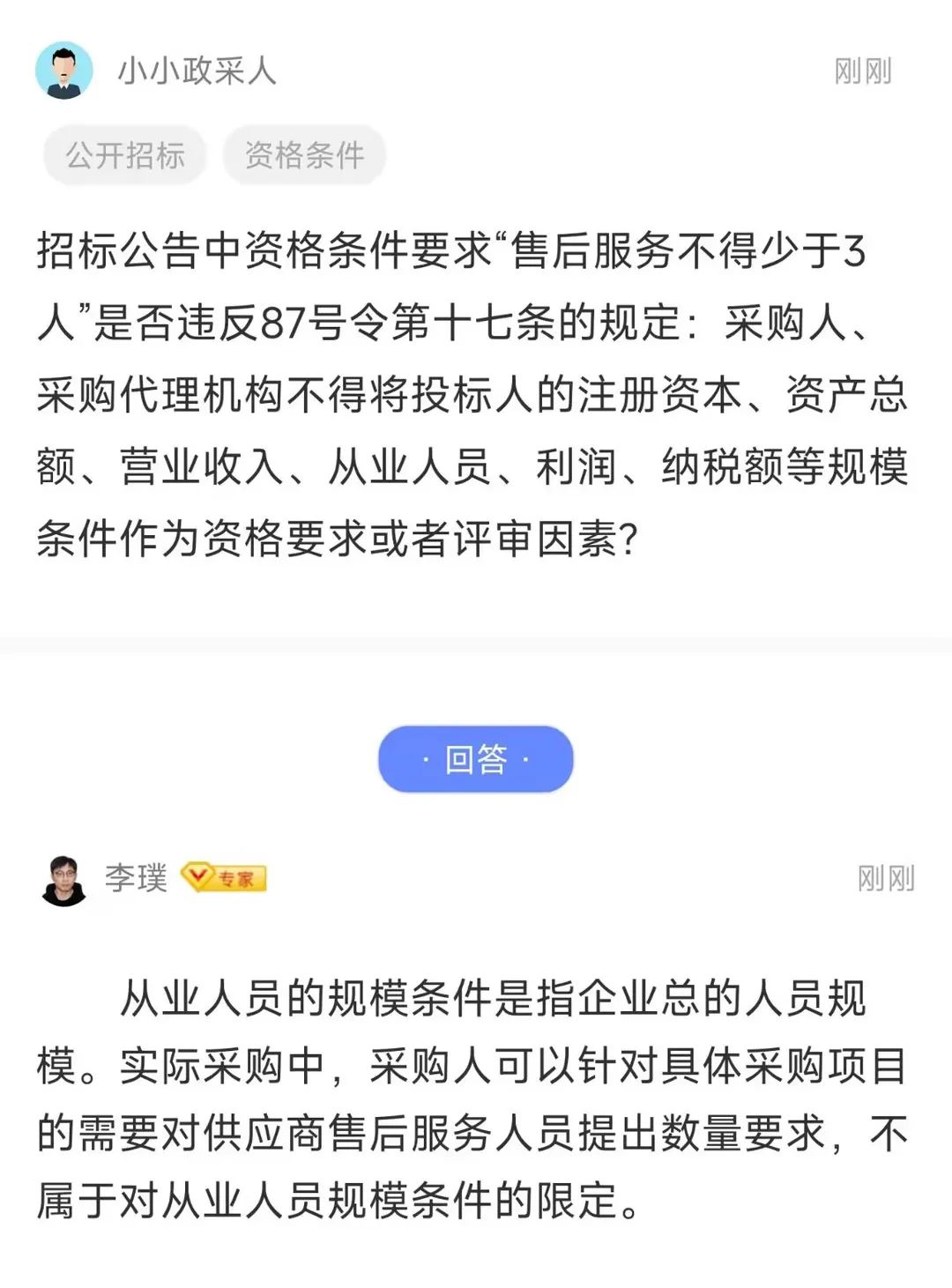The height and width of the screenshot is (1288, 952).
Task: Open 小小政采人's profile avatar
Action: coord(64,71)
